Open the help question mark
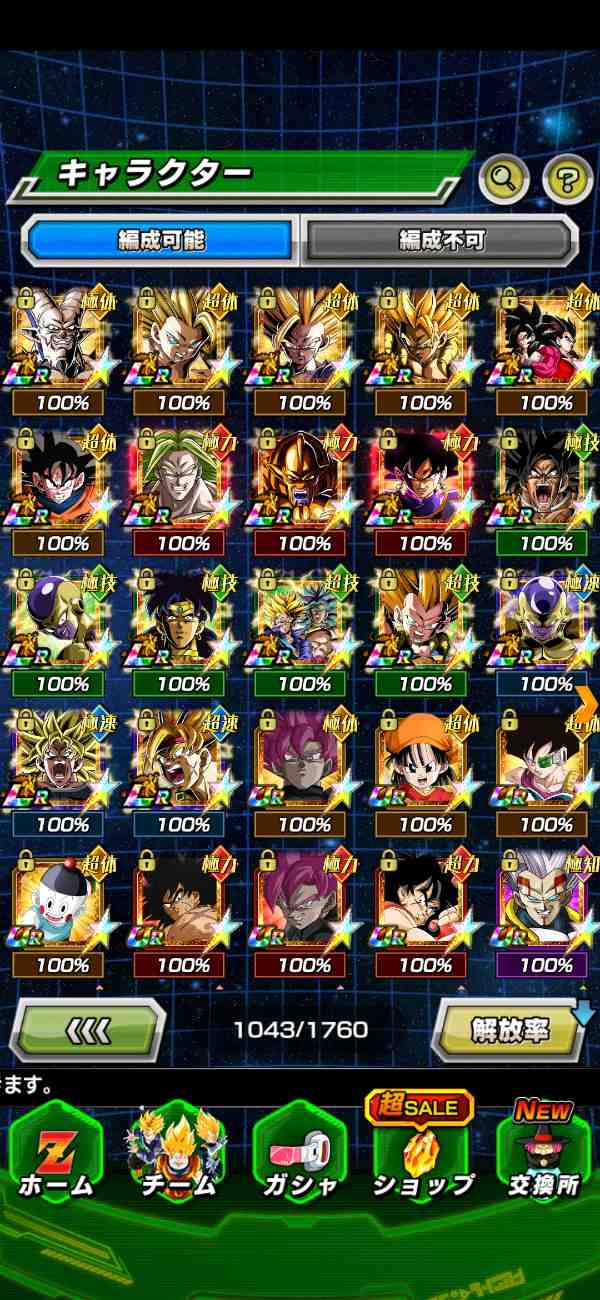The image size is (600, 1300). click(567, 180)
